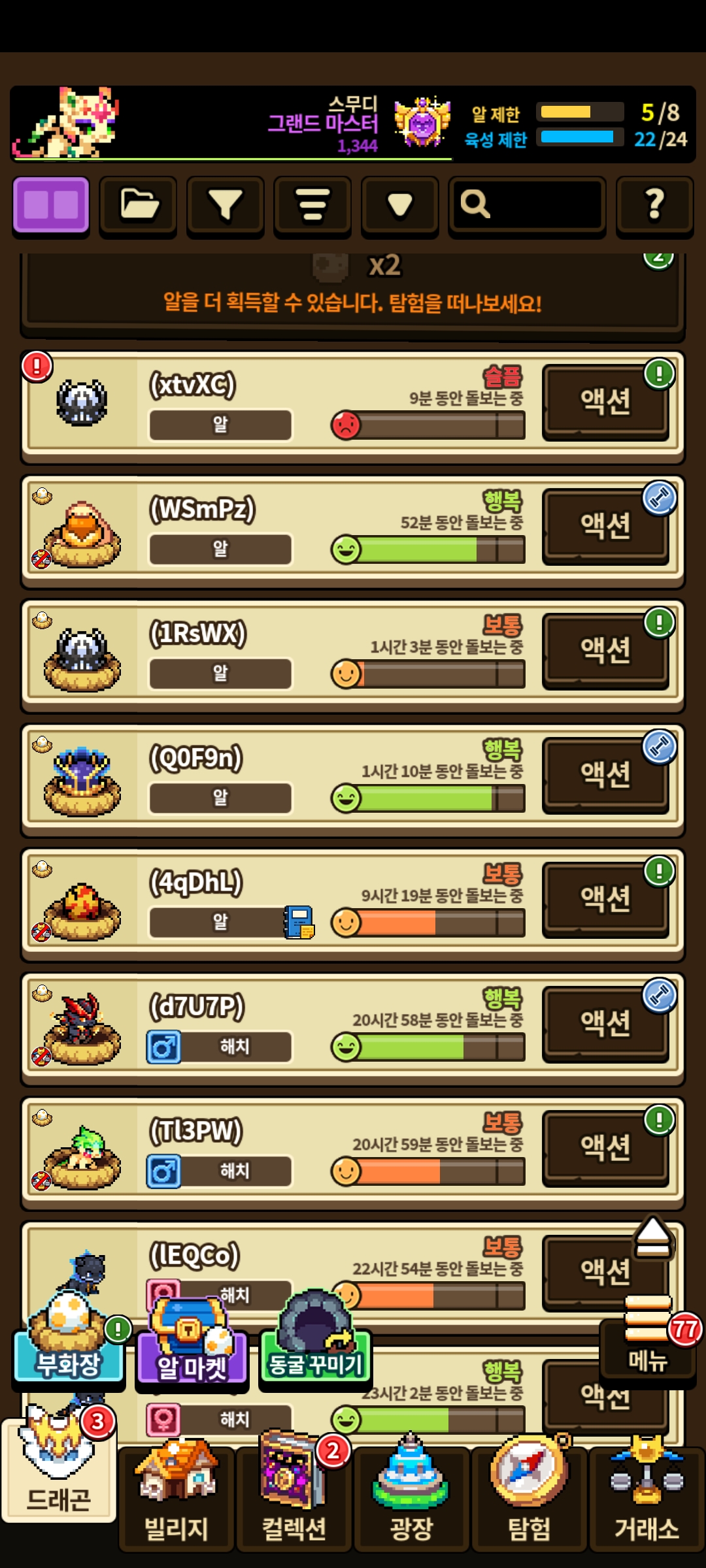
Task: Tap 액션 for egg Q0F9n
Action: (605, 774)
